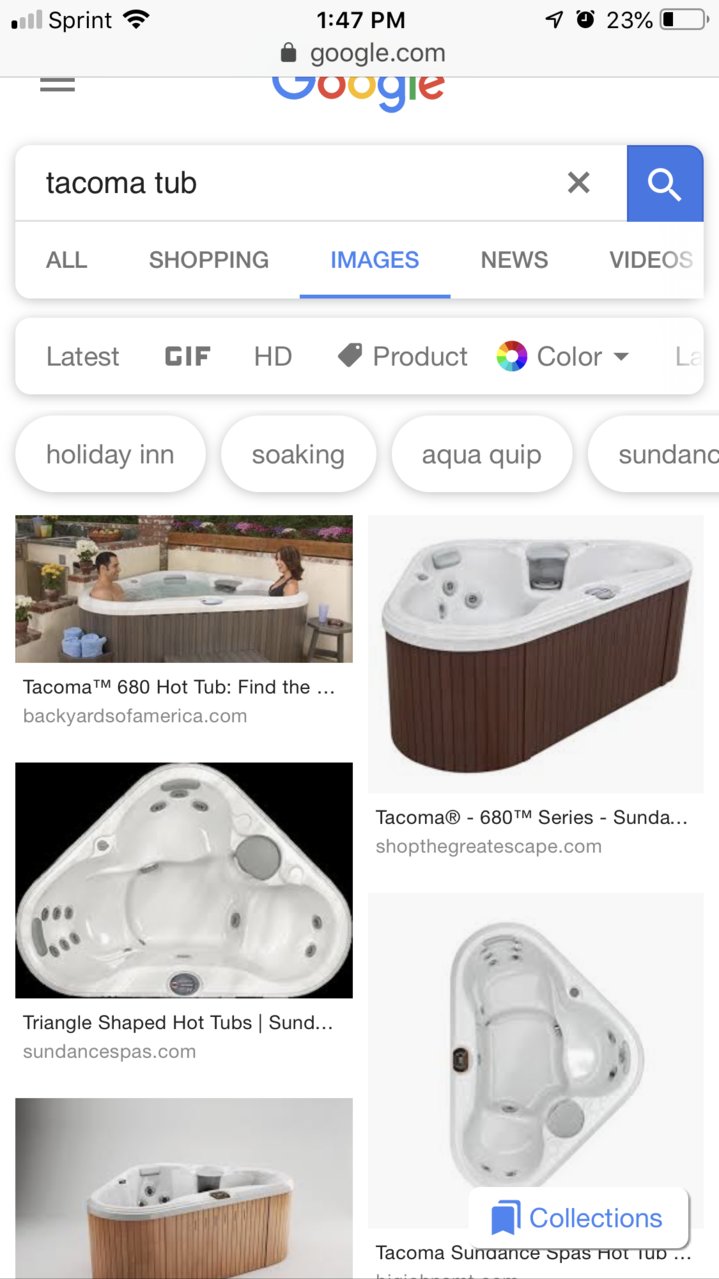Switch to the ALL tab
This screenshot has height=1279, width=719.
pos(66,260)
